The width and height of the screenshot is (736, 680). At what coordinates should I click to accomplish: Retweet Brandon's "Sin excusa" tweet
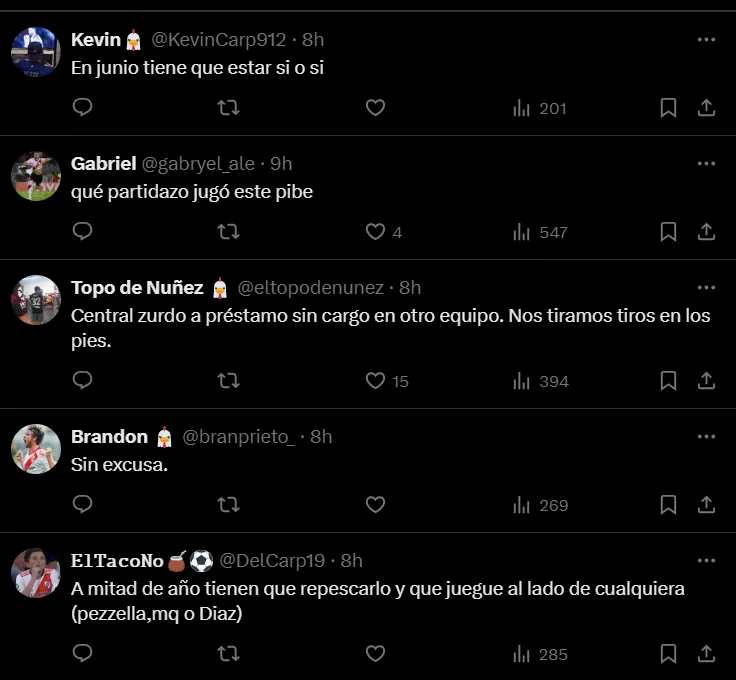[x=228, y=505]
